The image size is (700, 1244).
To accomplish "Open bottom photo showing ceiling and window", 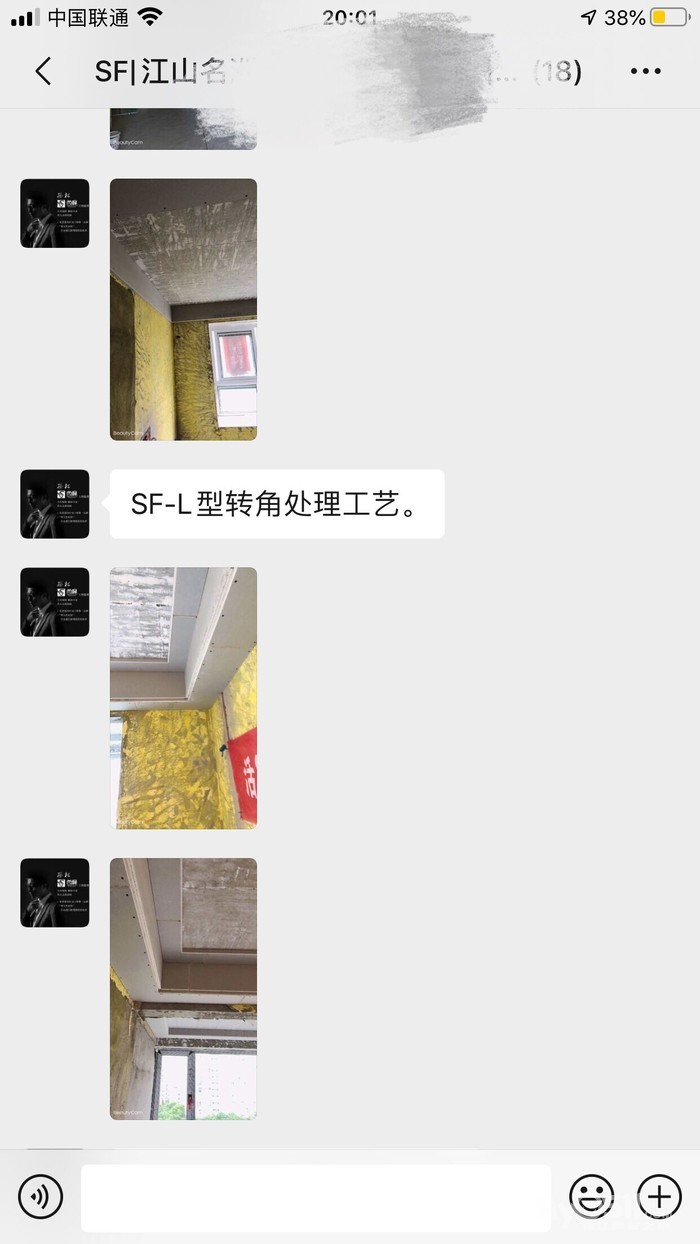I will click(183, 988).
